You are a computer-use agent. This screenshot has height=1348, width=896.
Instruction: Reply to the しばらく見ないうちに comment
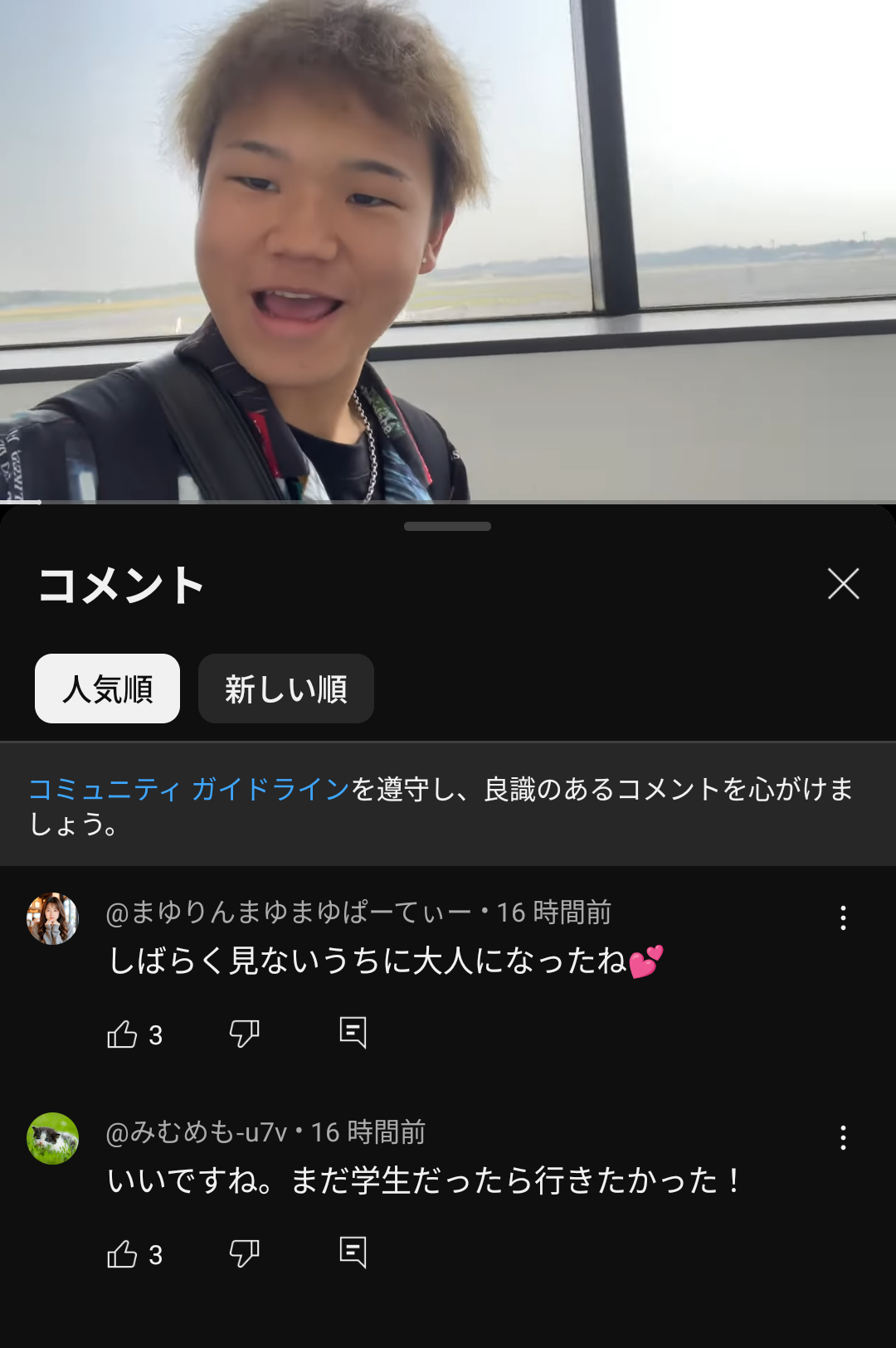pyautogui.click(x=353, y=1033)
